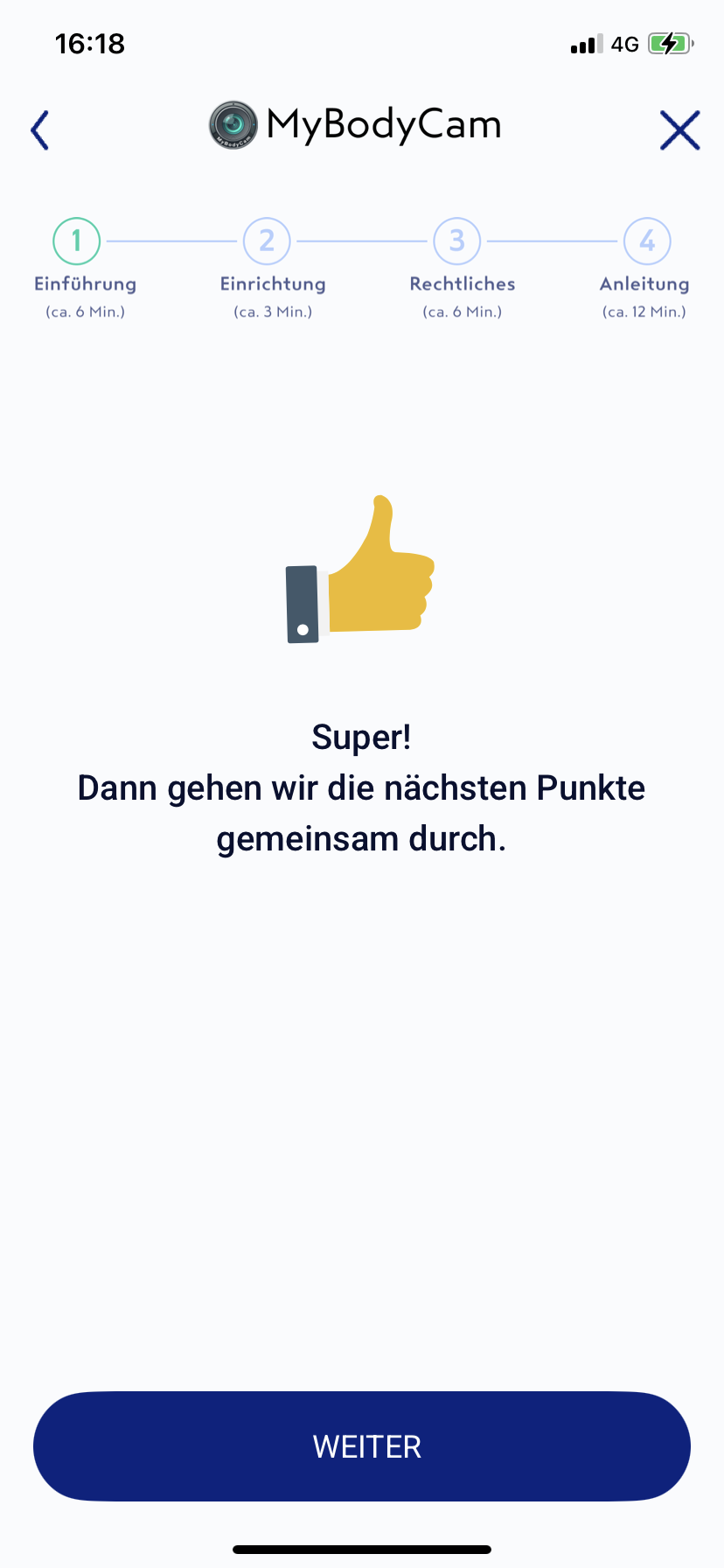
Task: Go back with the left arrow
Action: coord(40,130)
